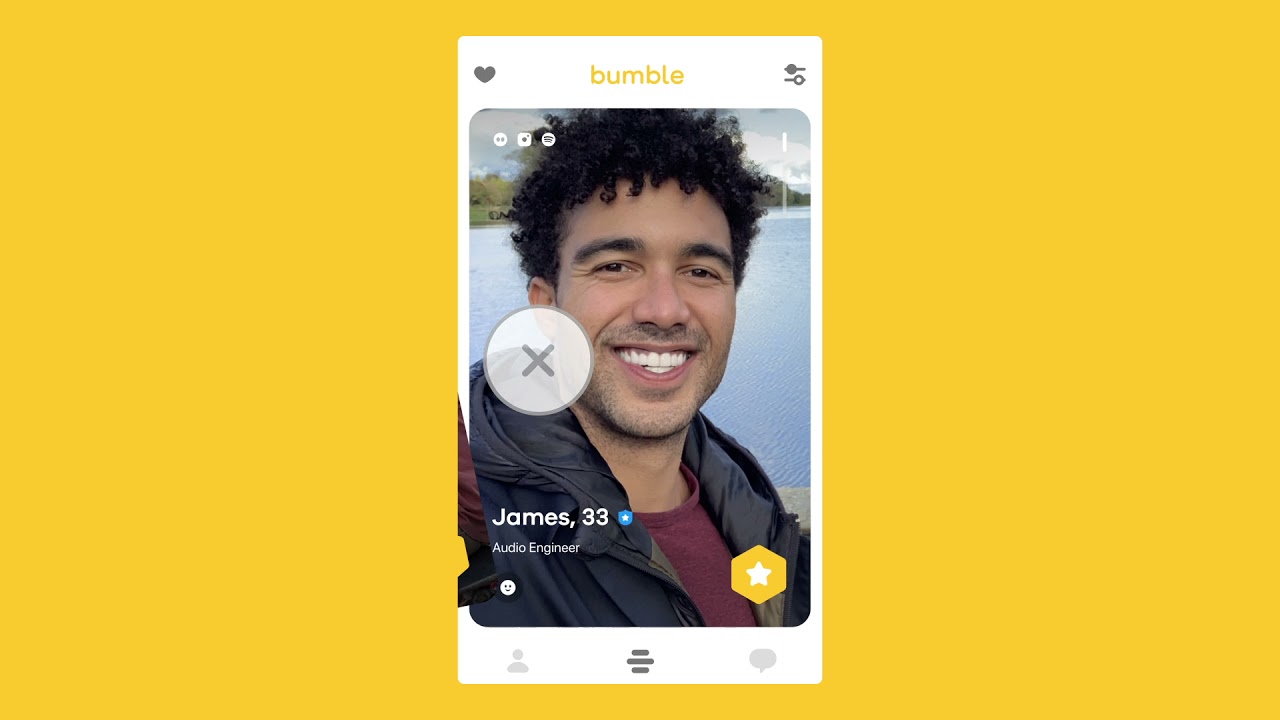Switch to the profile tab
The height and width of the screenshot is (720, 1280).
(x=518, y=661)
